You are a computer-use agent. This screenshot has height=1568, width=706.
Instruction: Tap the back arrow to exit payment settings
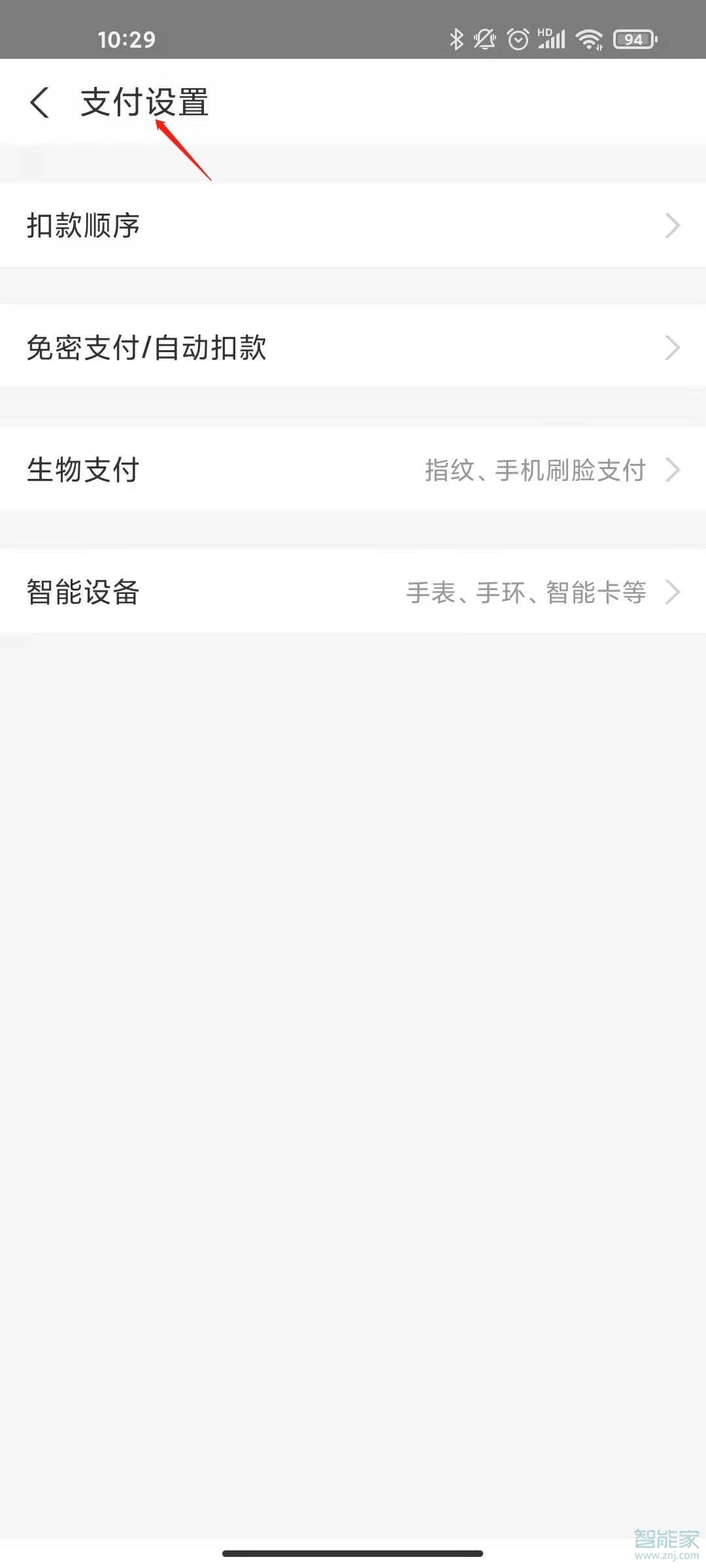coord(41,103)
